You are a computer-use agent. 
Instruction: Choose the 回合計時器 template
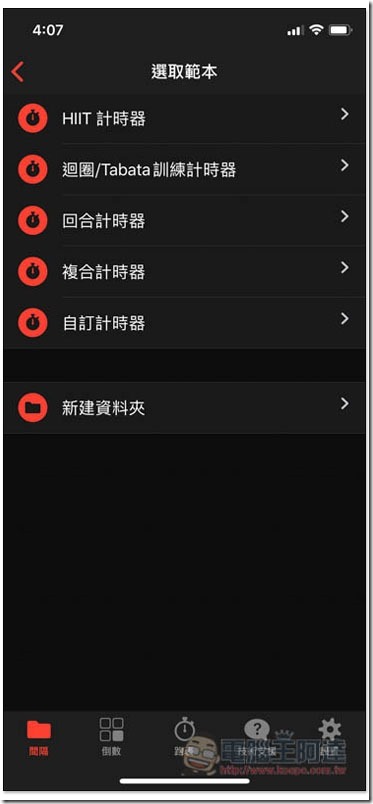pyautogui.click(x=184, y=220)
